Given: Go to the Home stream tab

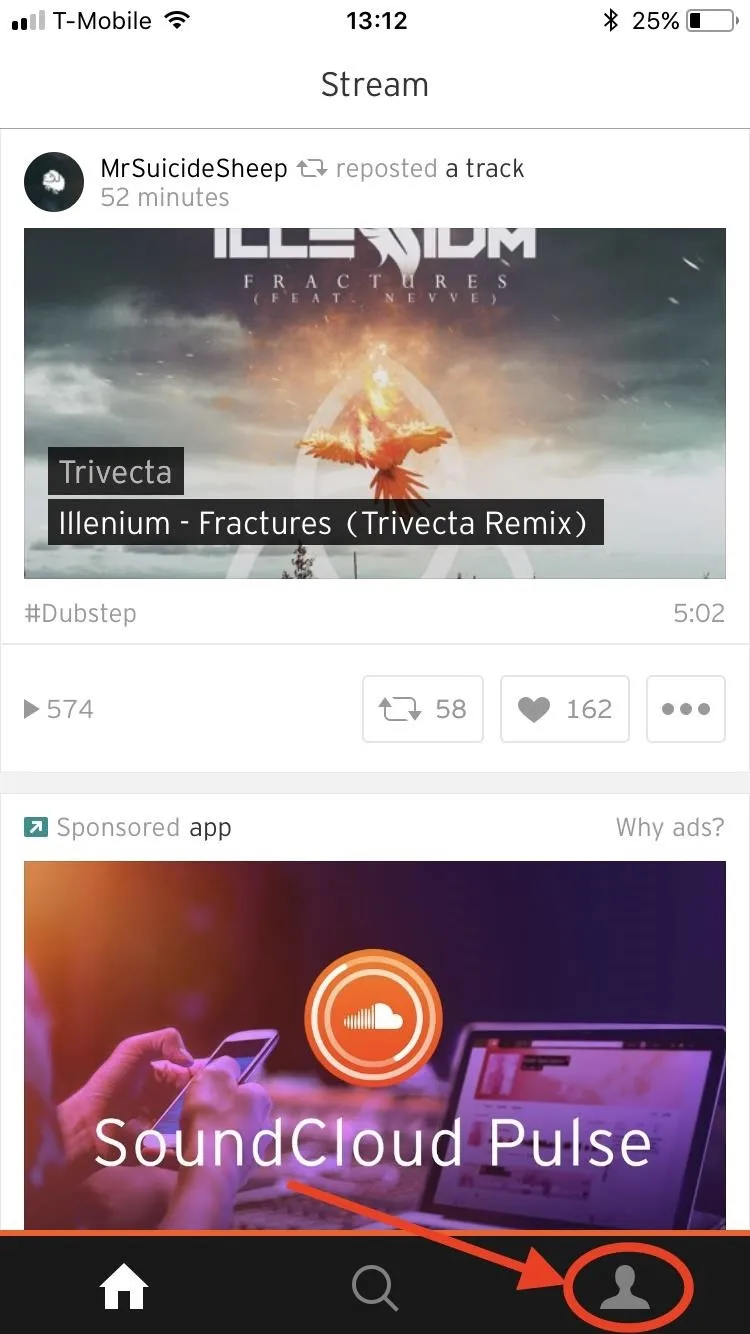Looking at the screenshot, I should (125, 1288).
